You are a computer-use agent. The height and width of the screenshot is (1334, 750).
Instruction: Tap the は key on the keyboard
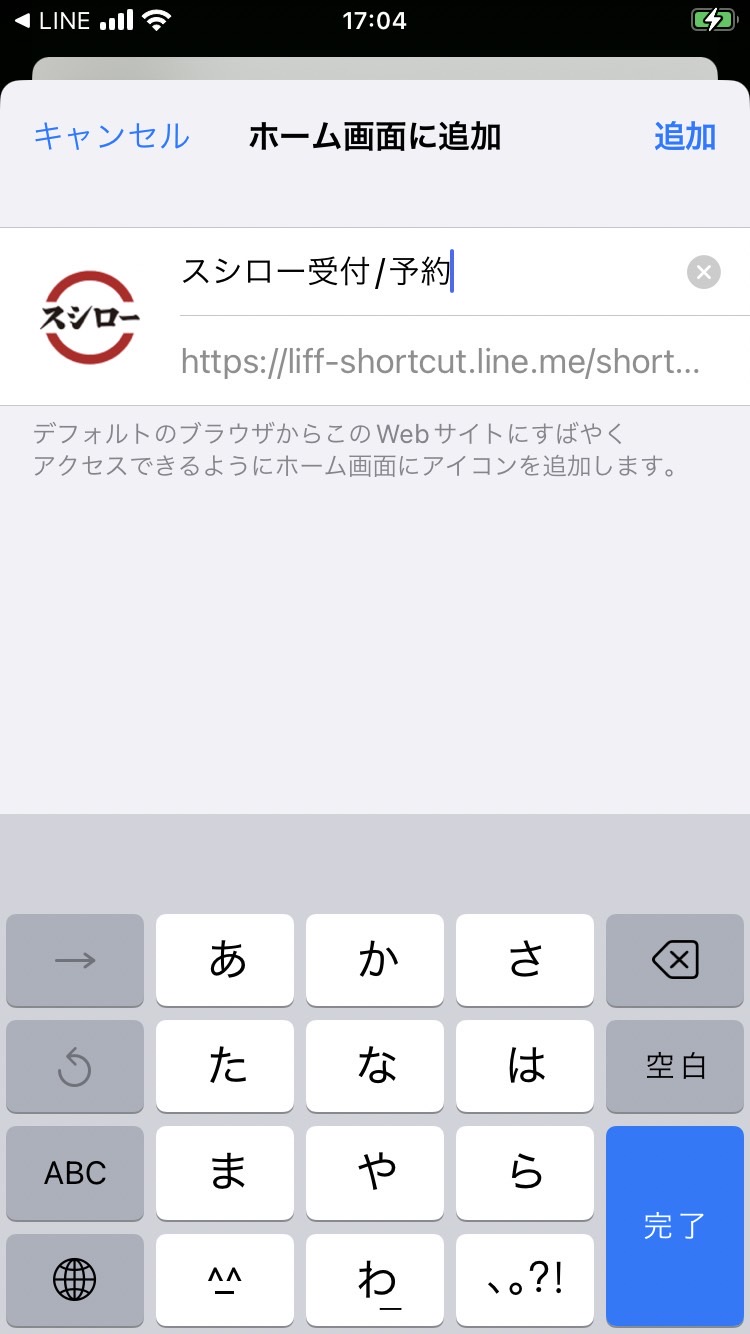(525, 1066)
